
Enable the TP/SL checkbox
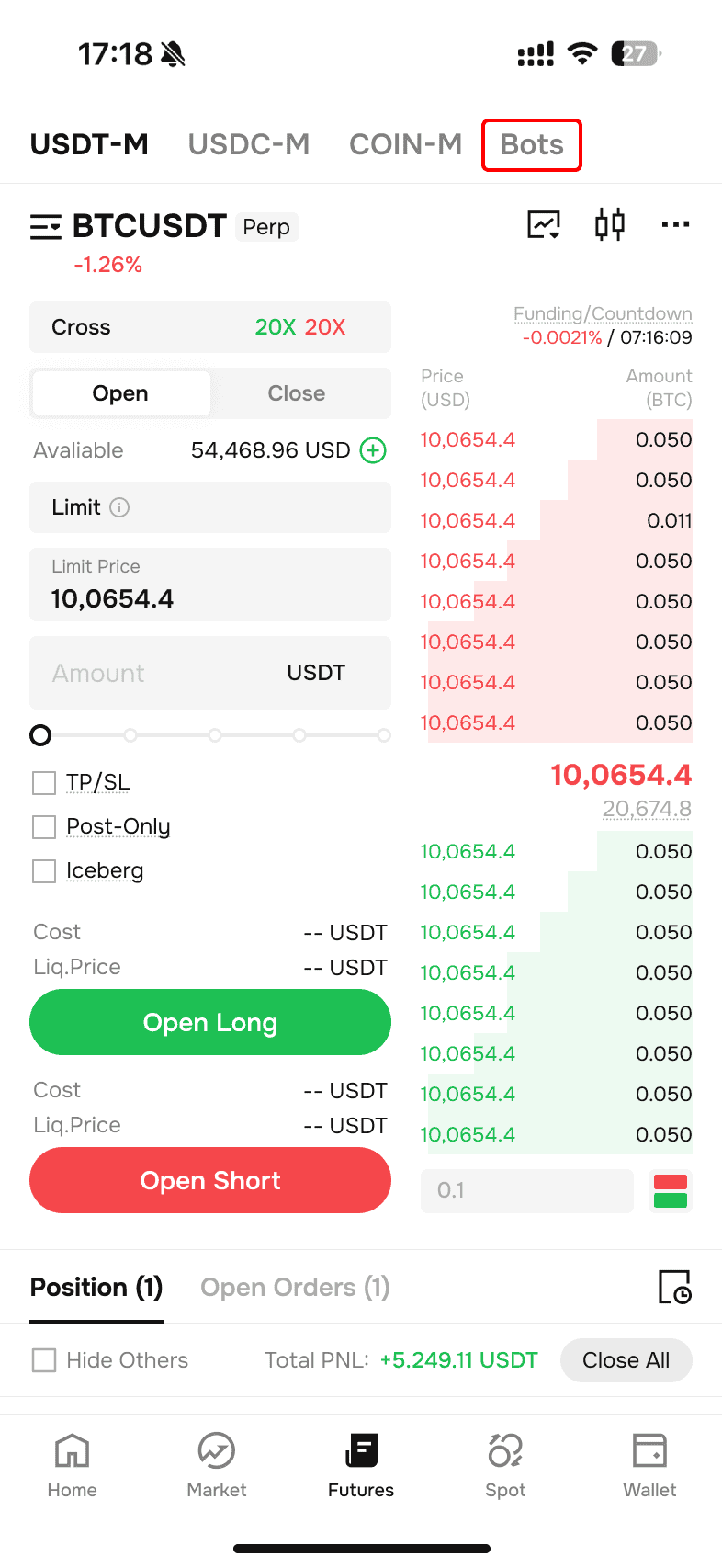pyautogui.click(x=44, y=783)
